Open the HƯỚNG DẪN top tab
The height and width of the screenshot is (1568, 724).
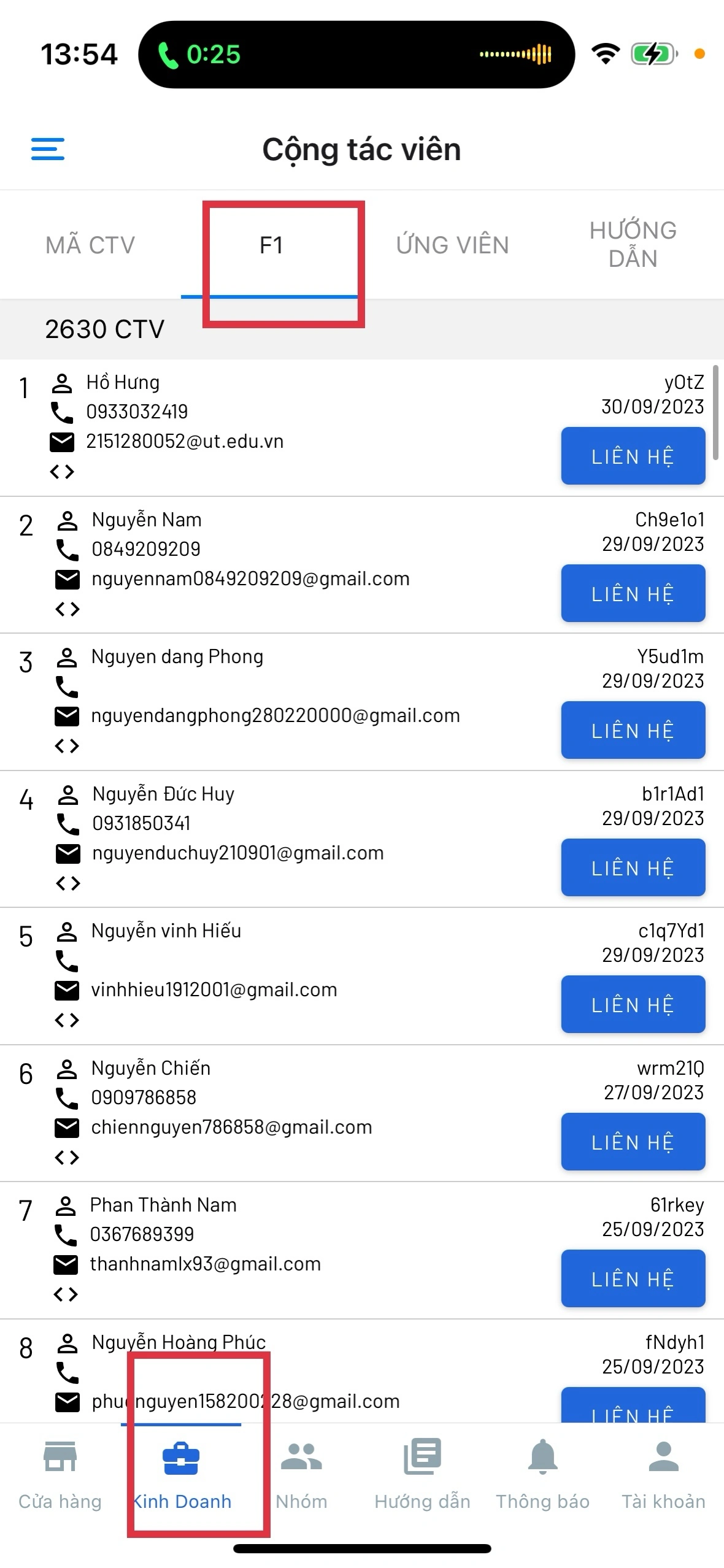[x=633, y=245]
